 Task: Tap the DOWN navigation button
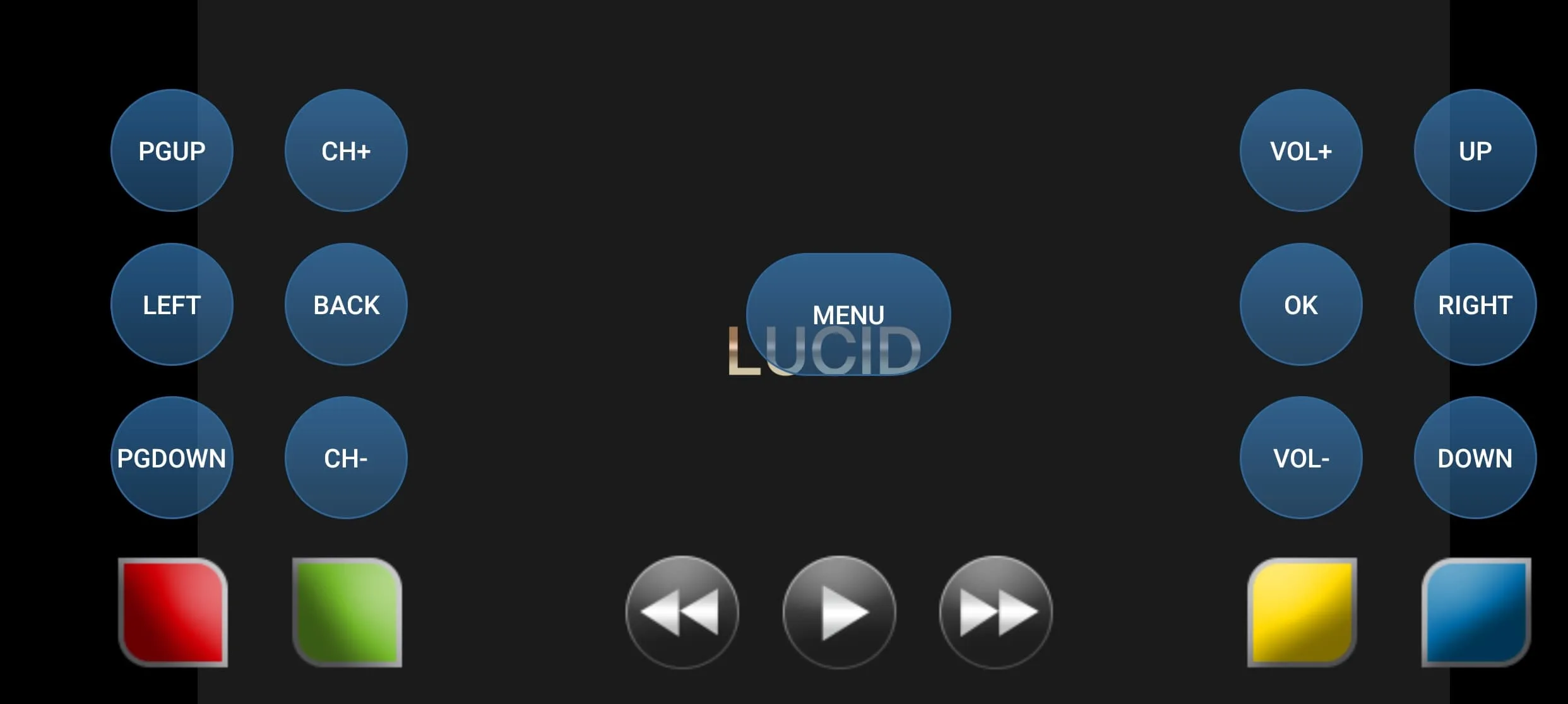tap(1475, 458)
